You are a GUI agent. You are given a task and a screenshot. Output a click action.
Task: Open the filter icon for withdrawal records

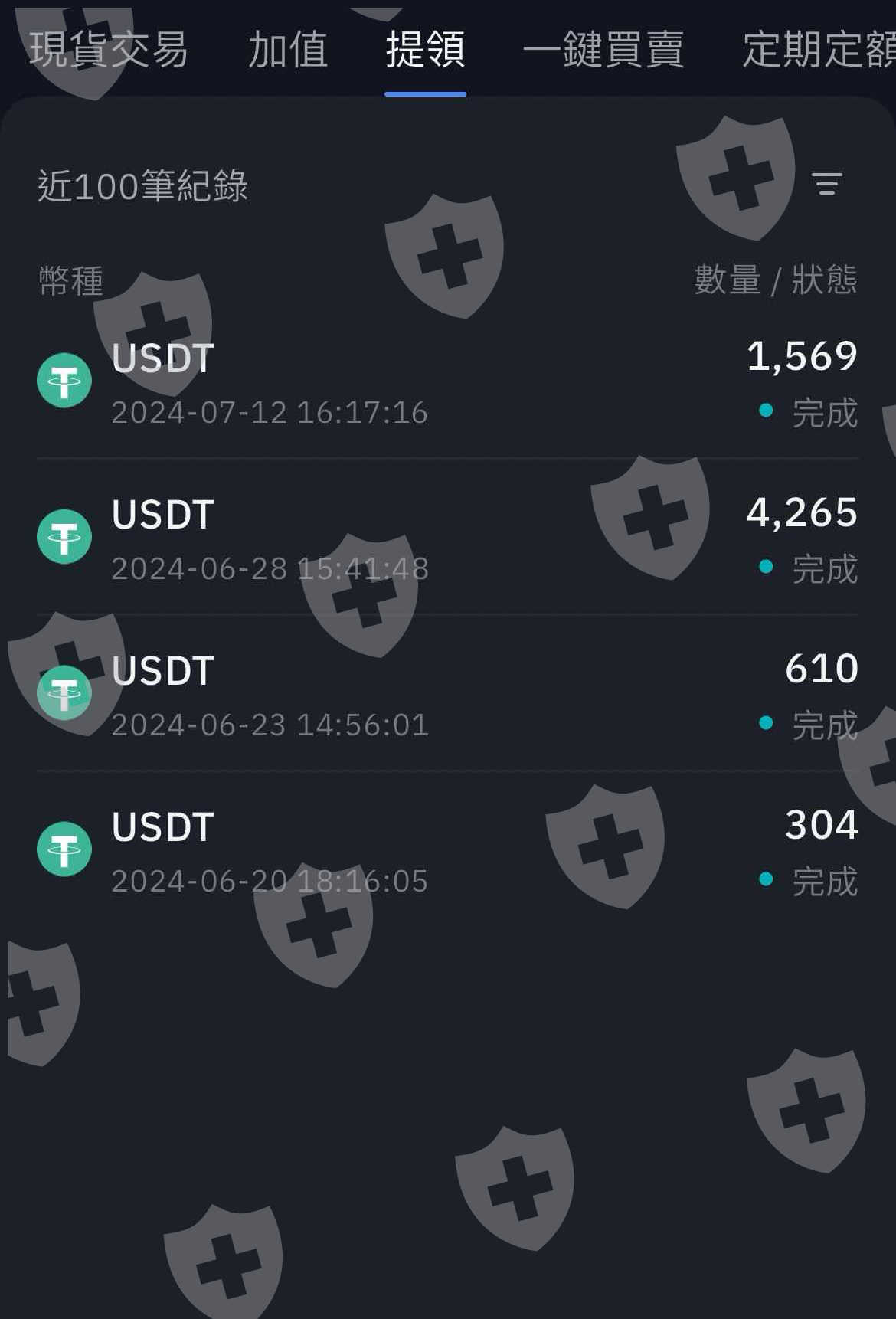826,184
